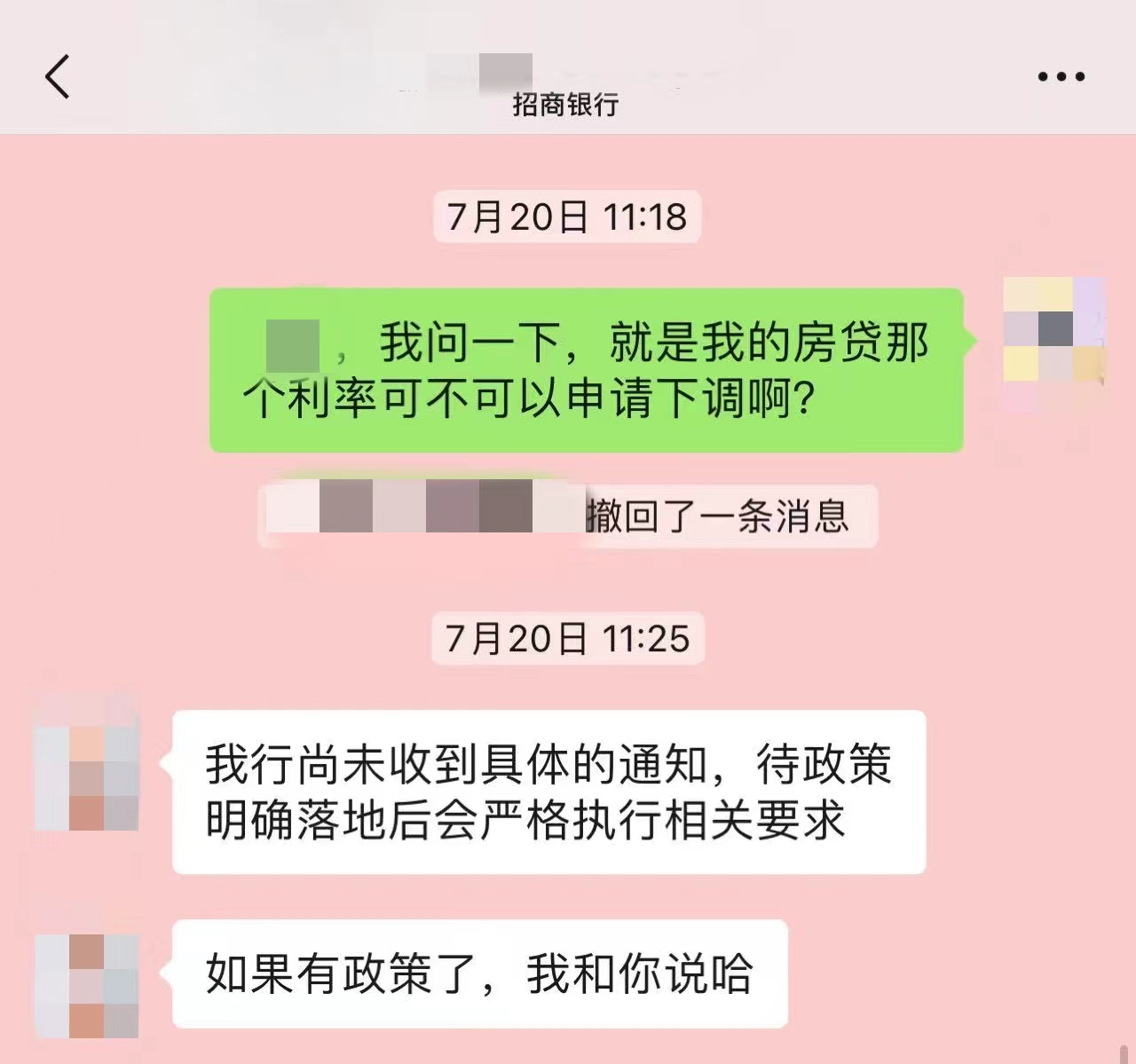Go back using the arrow icon

coord(58,76)
